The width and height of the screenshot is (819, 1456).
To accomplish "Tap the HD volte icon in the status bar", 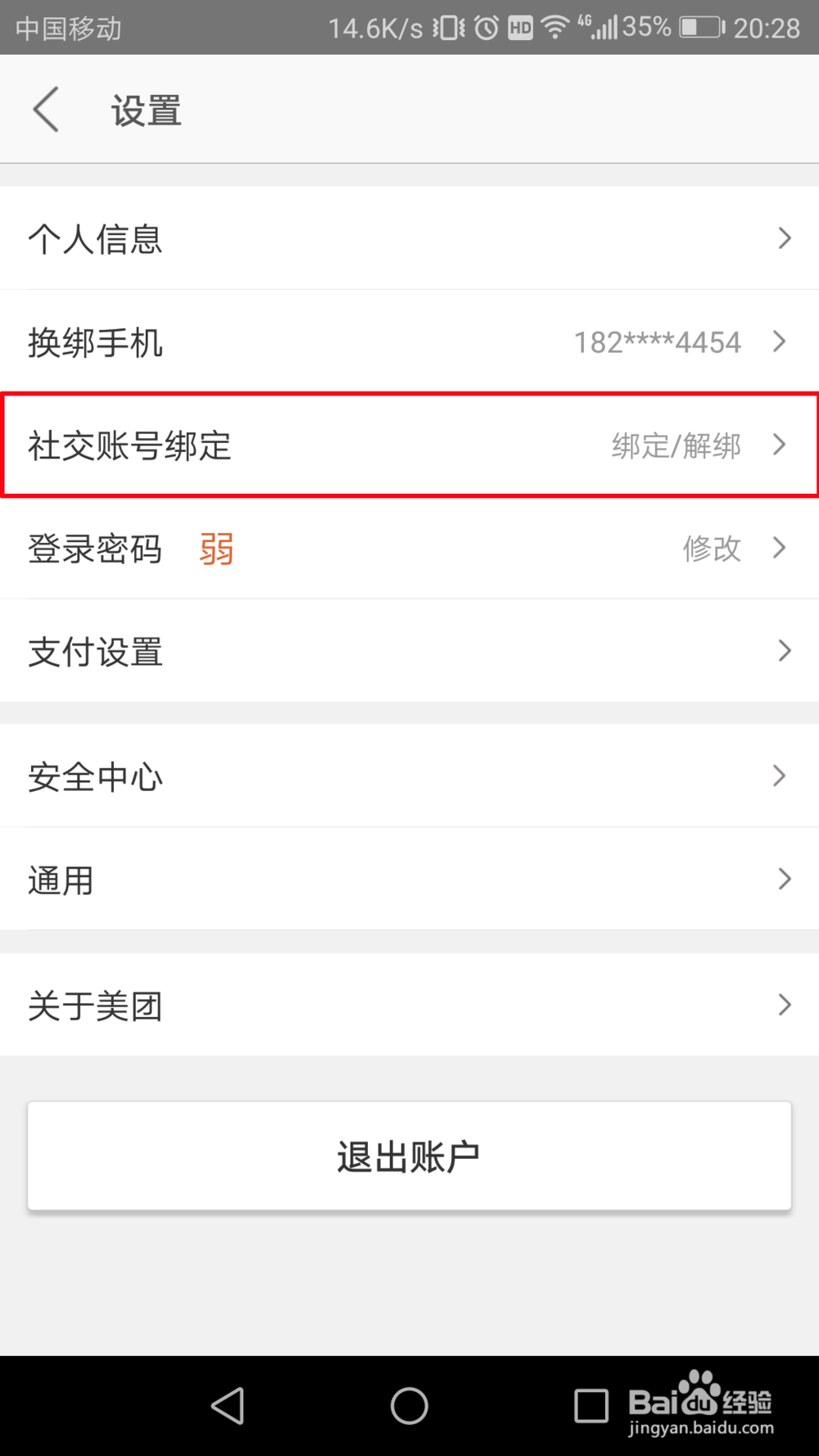I will click(x=520, y=27).
